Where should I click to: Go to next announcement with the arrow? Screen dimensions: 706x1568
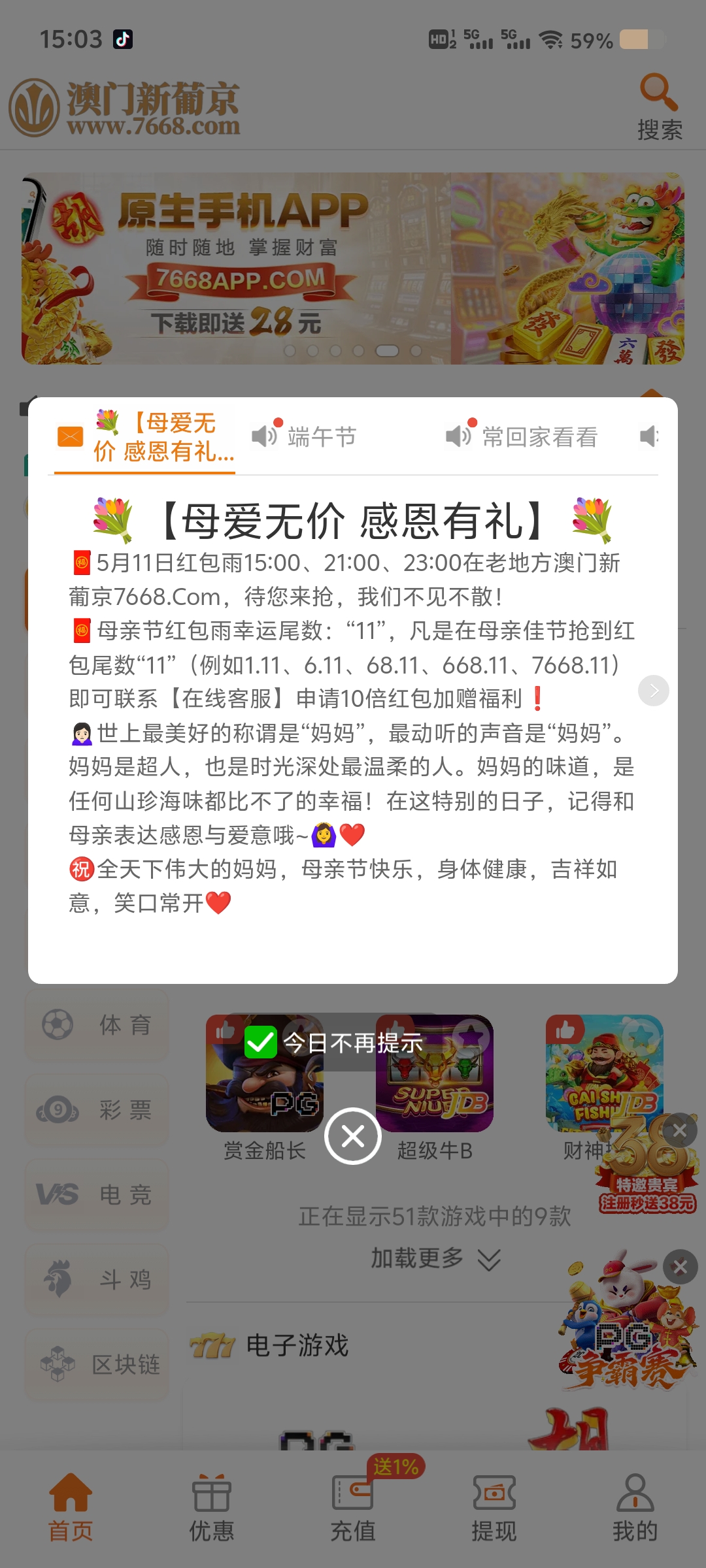(x=654, y=691)
